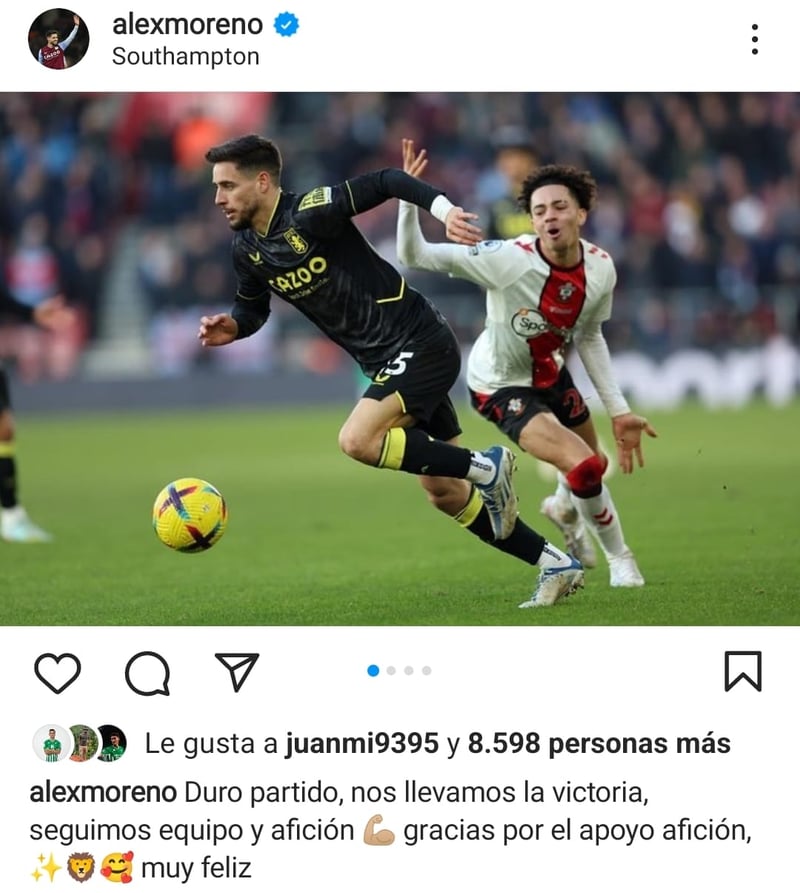
Task: Open the Southampton location tag
Action: (x=185, y=57)
